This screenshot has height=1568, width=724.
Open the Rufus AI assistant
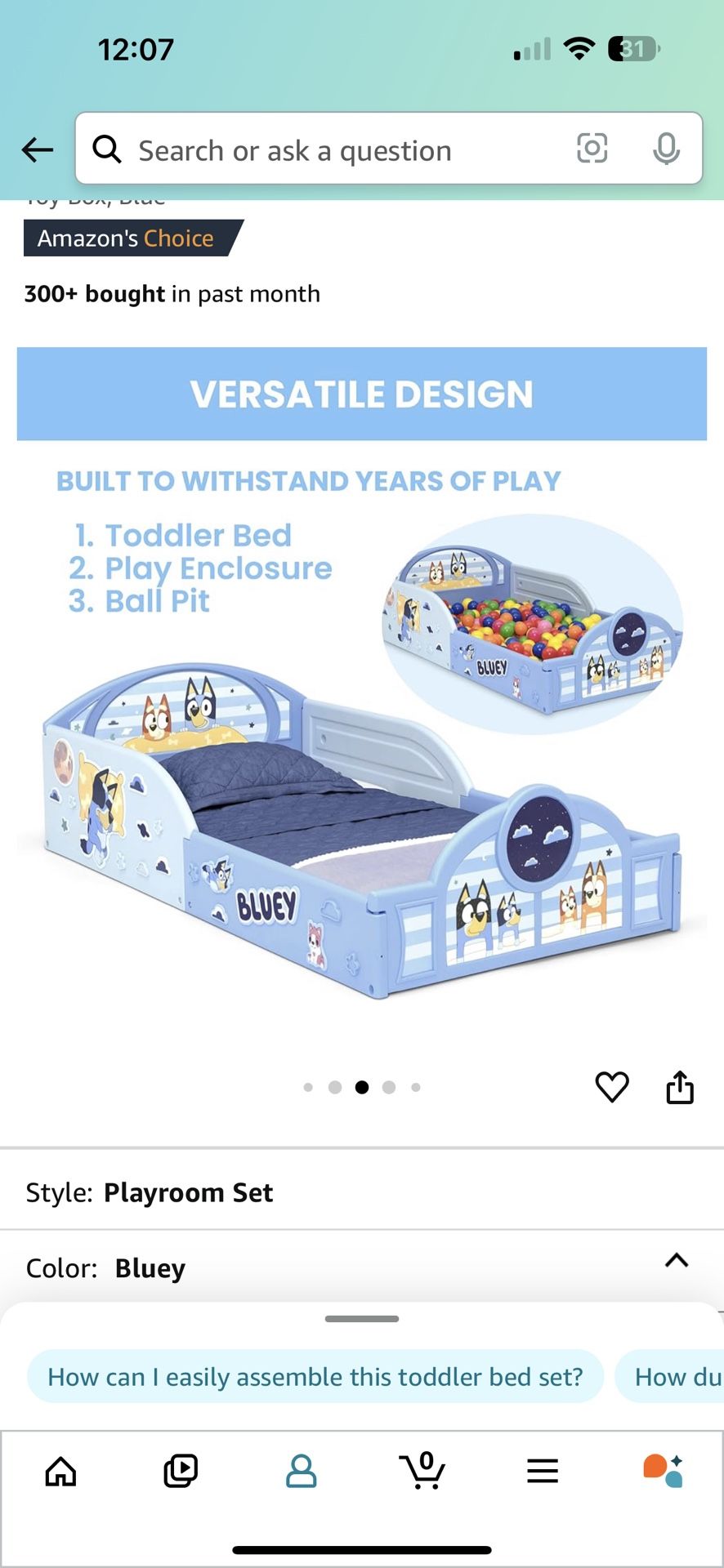click(663, 1472)
